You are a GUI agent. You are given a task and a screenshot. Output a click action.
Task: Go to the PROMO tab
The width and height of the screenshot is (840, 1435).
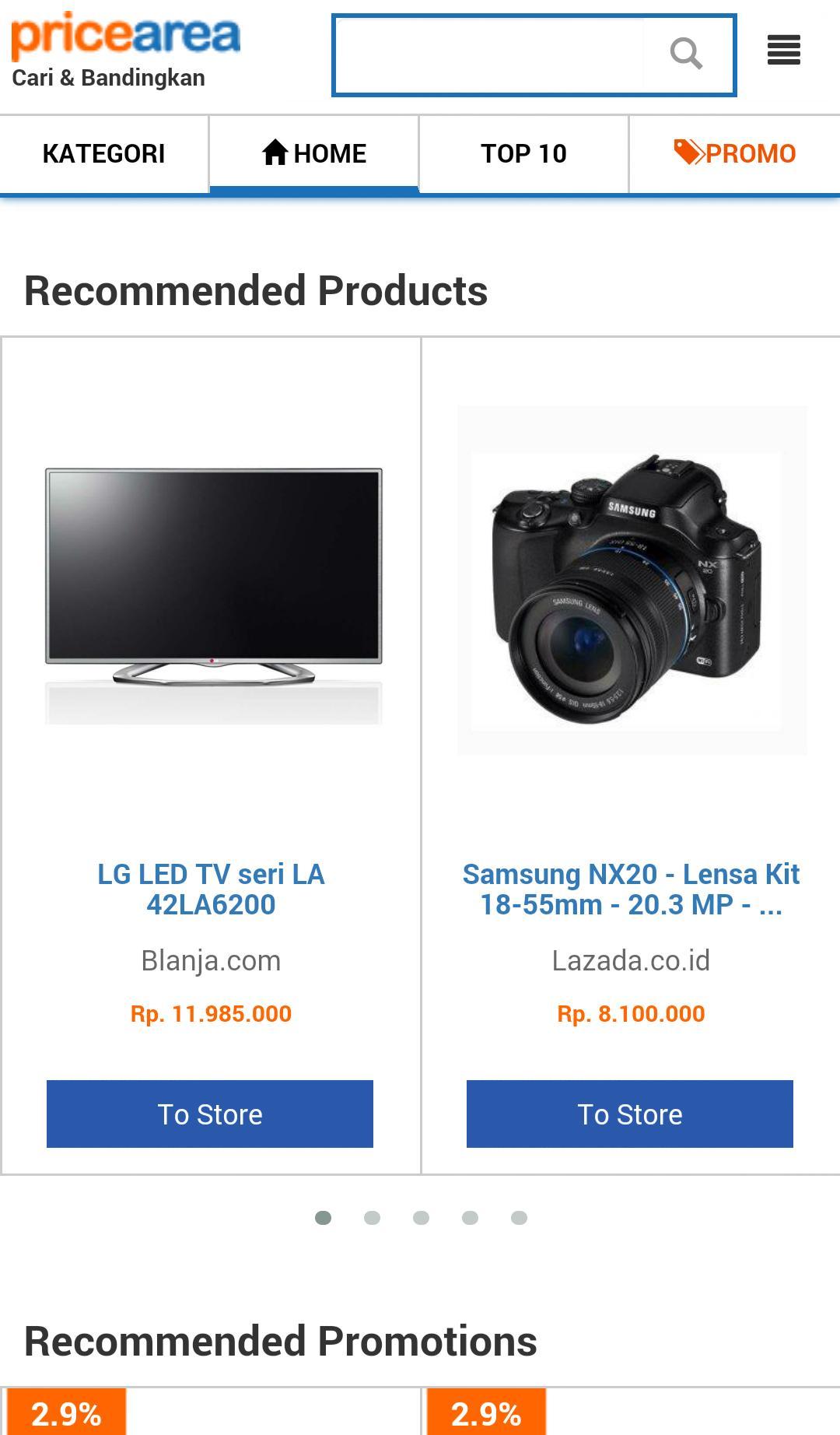point(734,154)
